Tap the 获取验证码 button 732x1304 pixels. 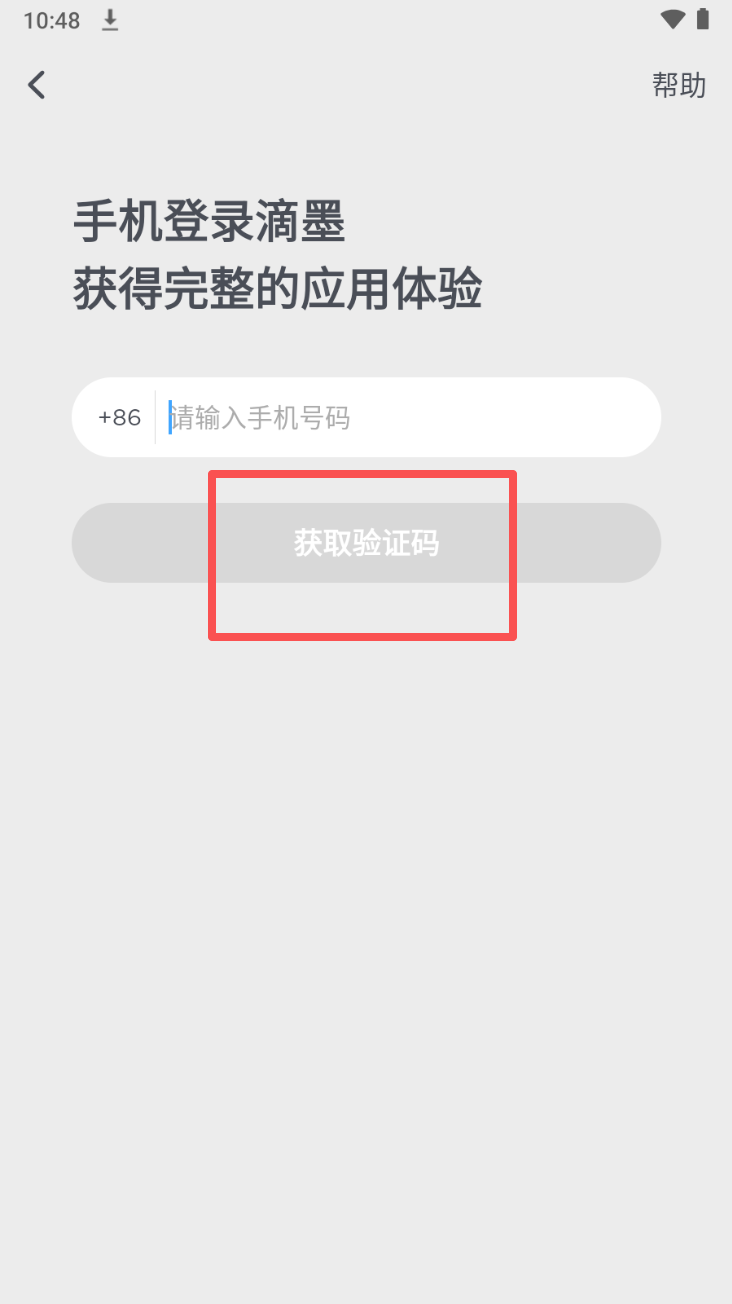(366, 543)
